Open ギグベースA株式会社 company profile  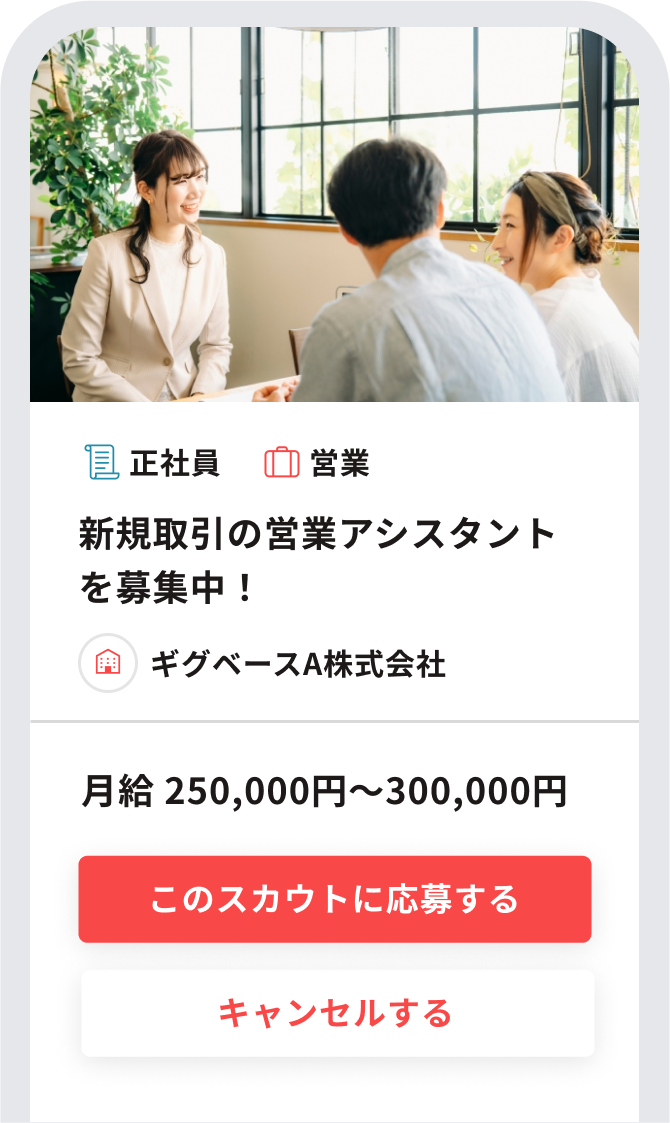[297, 663]
